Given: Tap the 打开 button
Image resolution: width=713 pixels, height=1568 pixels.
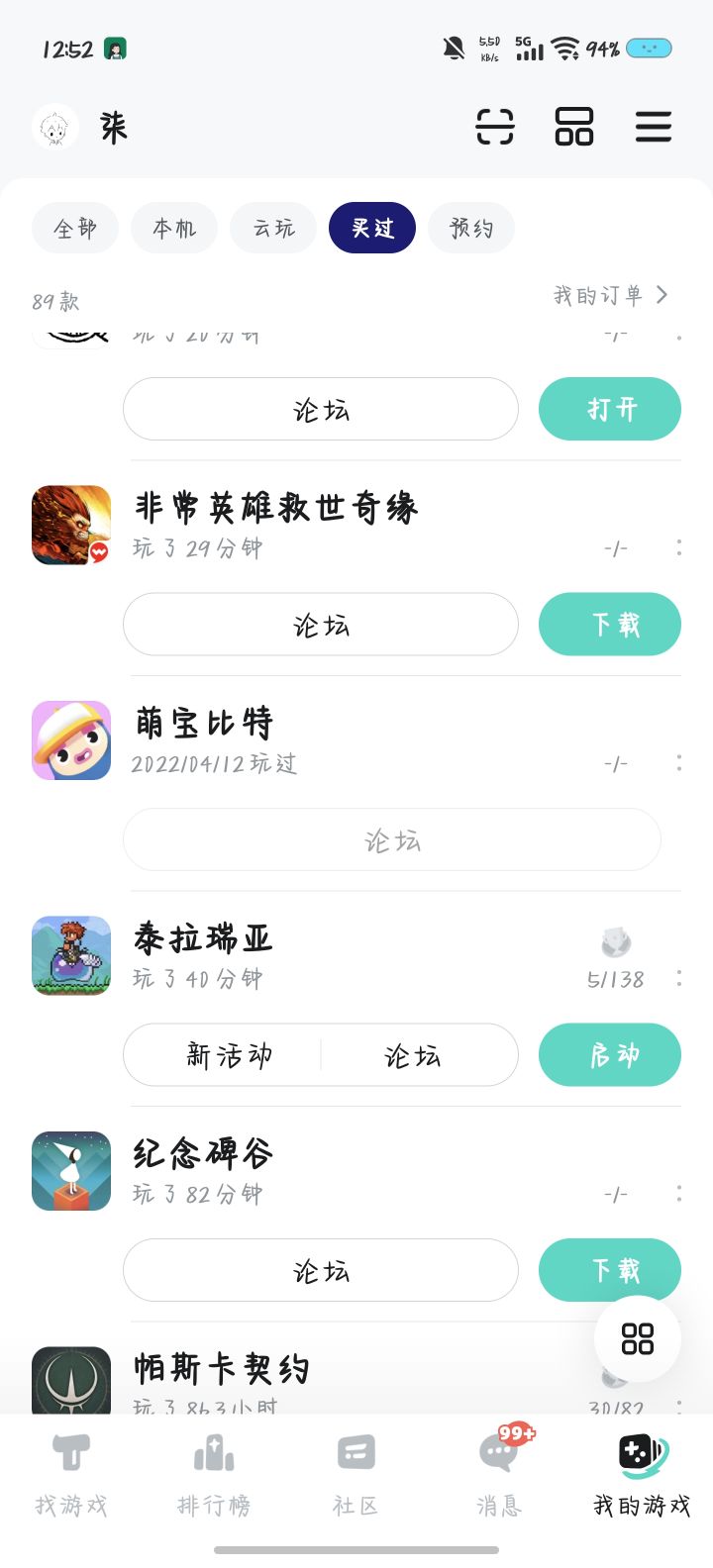Looking at the screenshot, I should (x=610, y=409).
